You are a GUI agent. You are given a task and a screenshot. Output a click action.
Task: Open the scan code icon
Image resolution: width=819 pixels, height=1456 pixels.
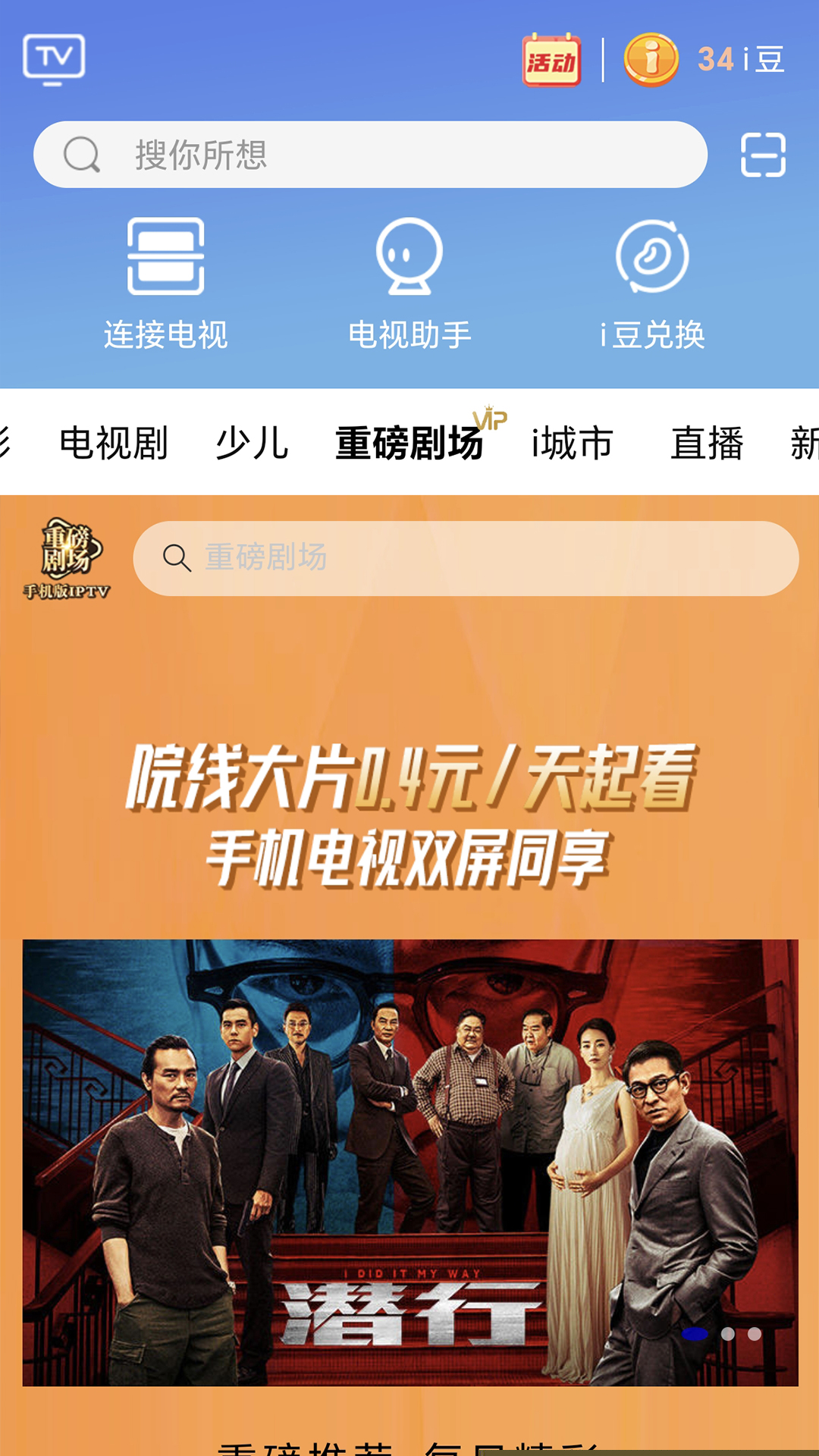pos(763,155)
